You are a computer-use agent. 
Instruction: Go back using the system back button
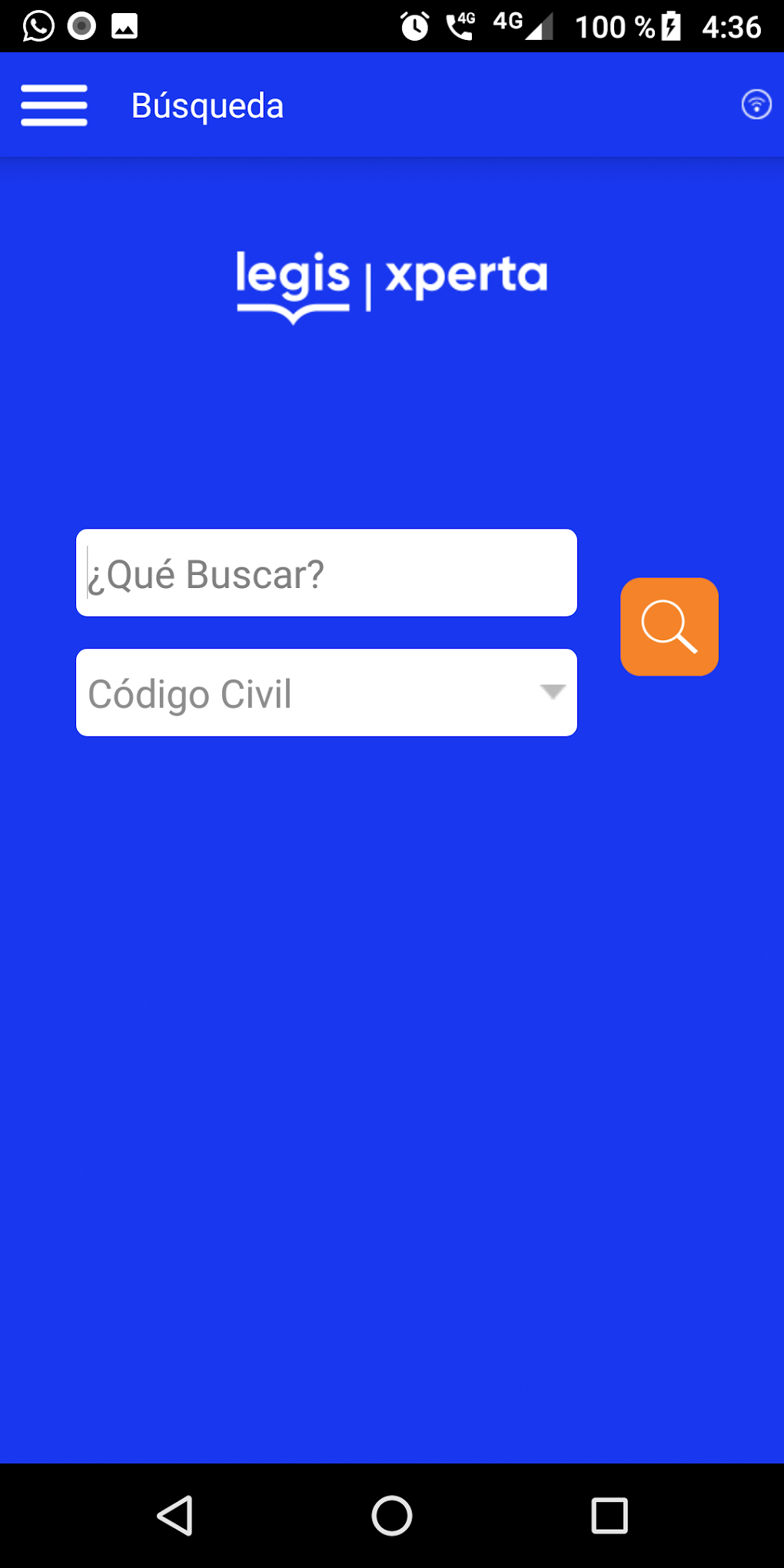coord(175,1516)
